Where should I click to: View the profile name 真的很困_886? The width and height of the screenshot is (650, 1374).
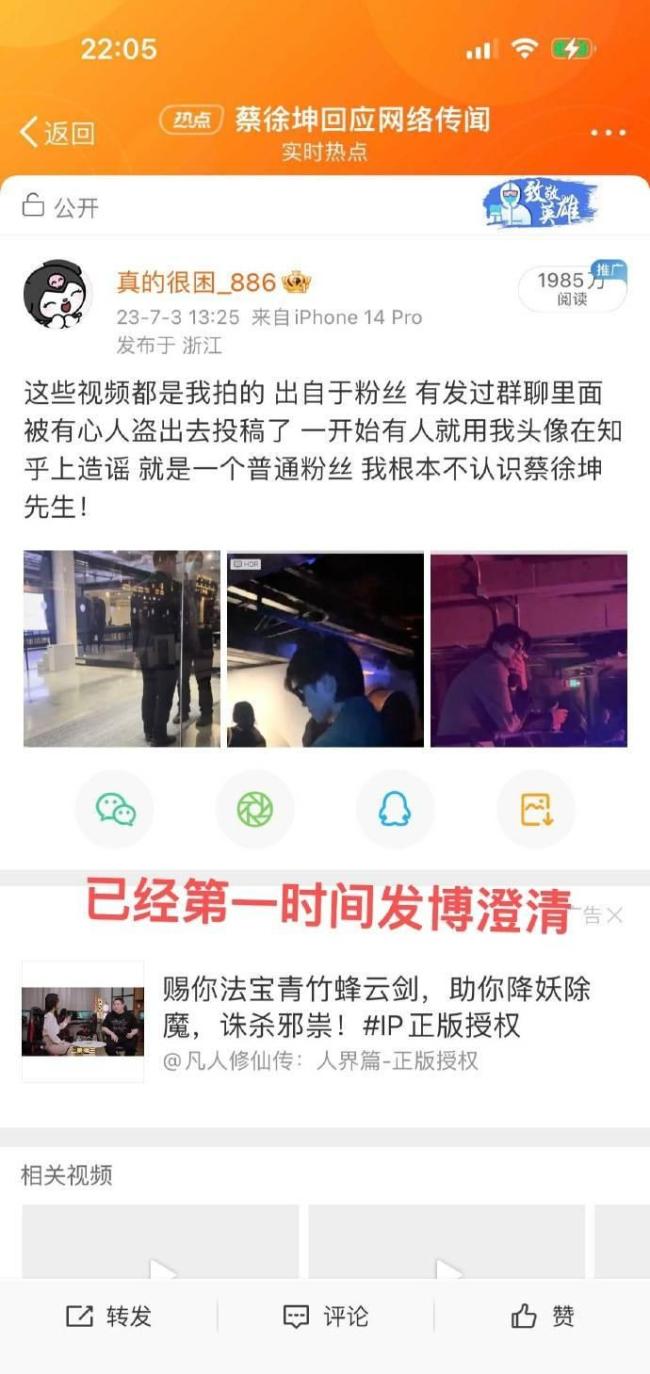(x=197, y=282)
